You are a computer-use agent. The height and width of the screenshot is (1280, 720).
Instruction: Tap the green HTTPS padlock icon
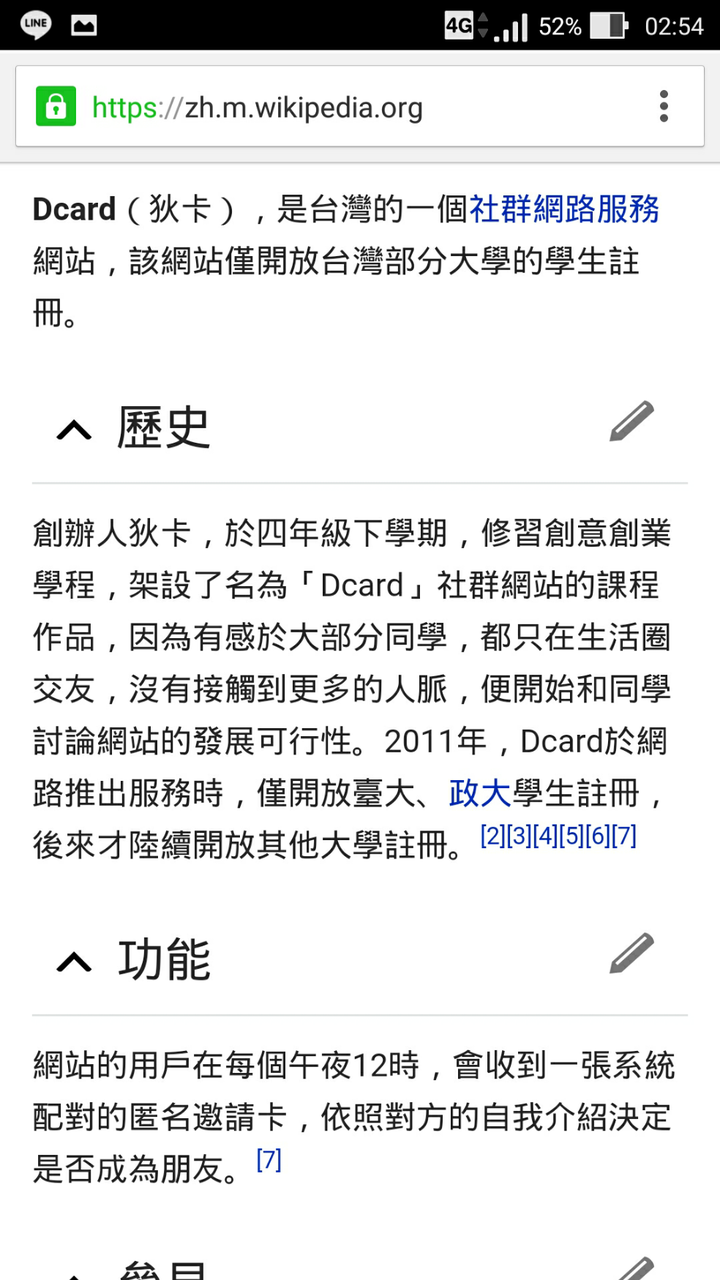55,104
